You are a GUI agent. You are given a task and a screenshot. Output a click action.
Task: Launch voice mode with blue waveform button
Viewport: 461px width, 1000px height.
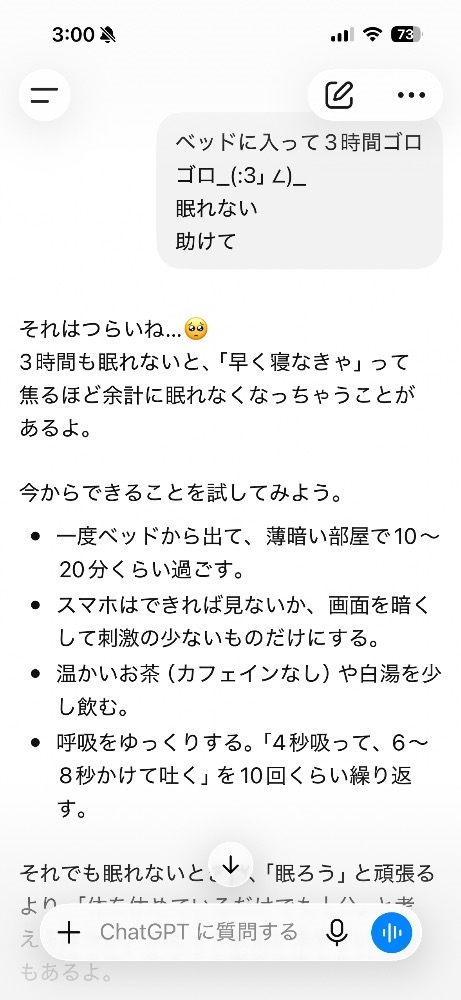pos(391,932)
